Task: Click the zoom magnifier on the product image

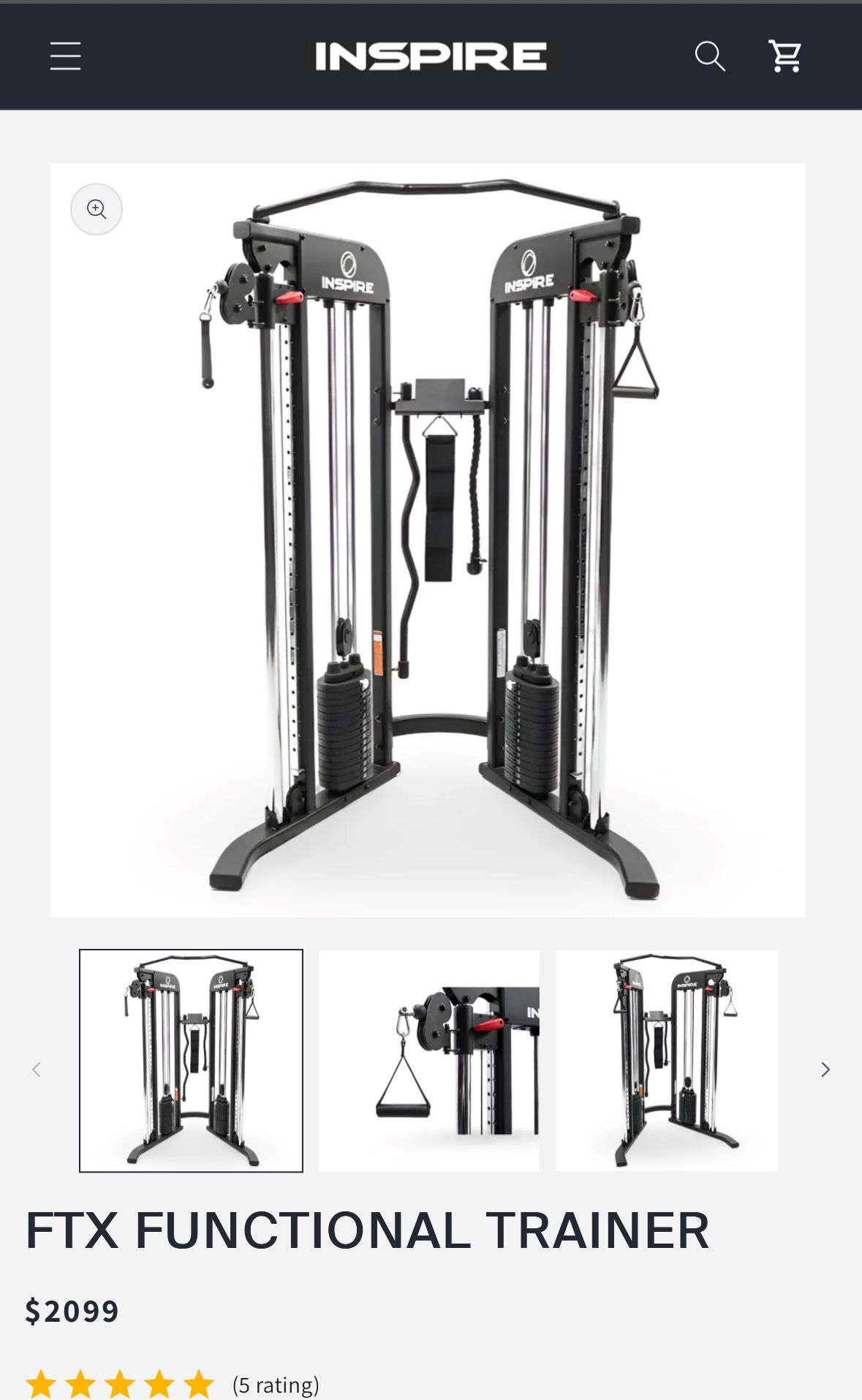Action: click(x=96, y=210)
